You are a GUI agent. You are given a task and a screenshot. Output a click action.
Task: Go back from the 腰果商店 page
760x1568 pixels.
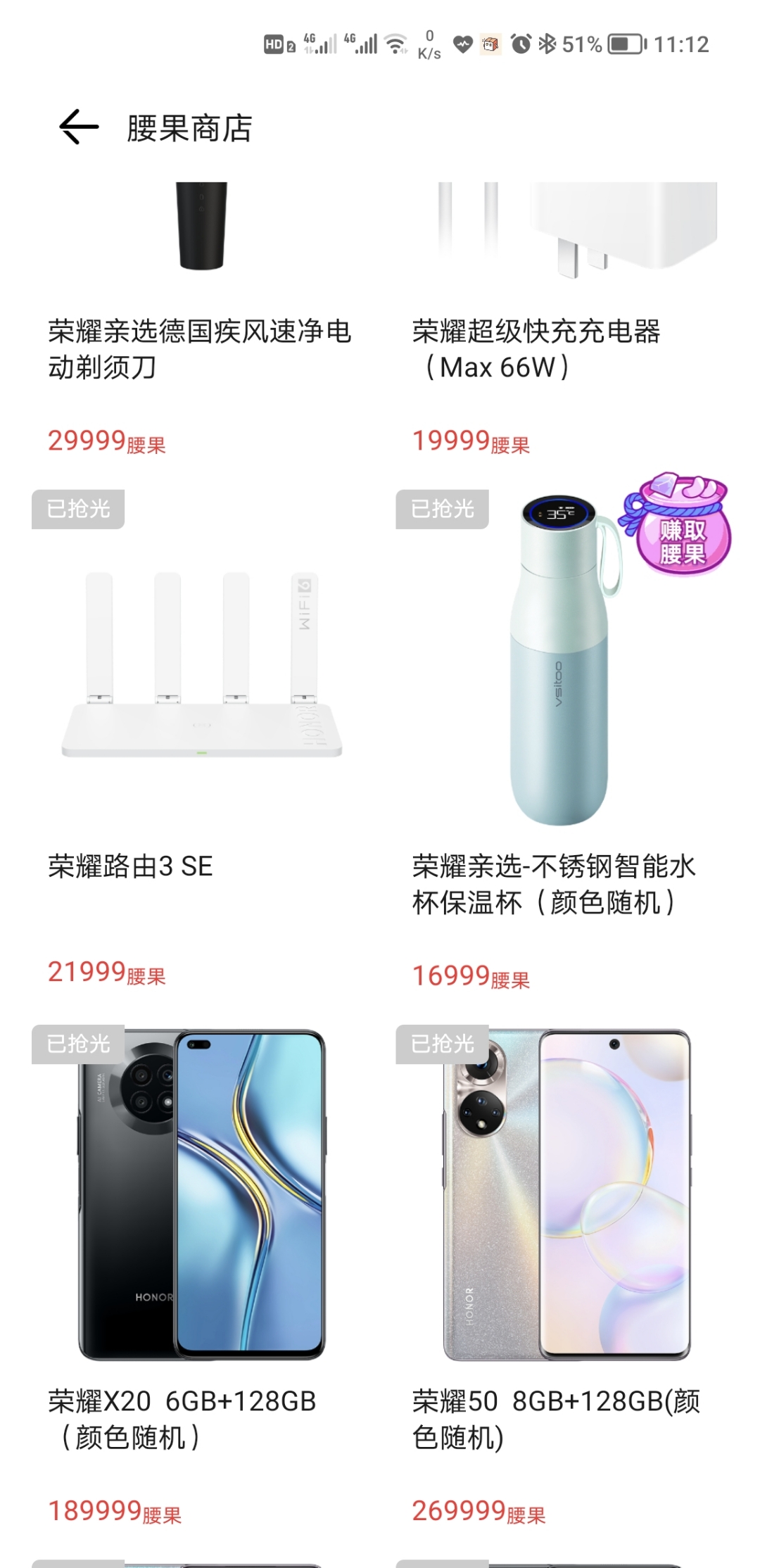[x=79, y=127]
